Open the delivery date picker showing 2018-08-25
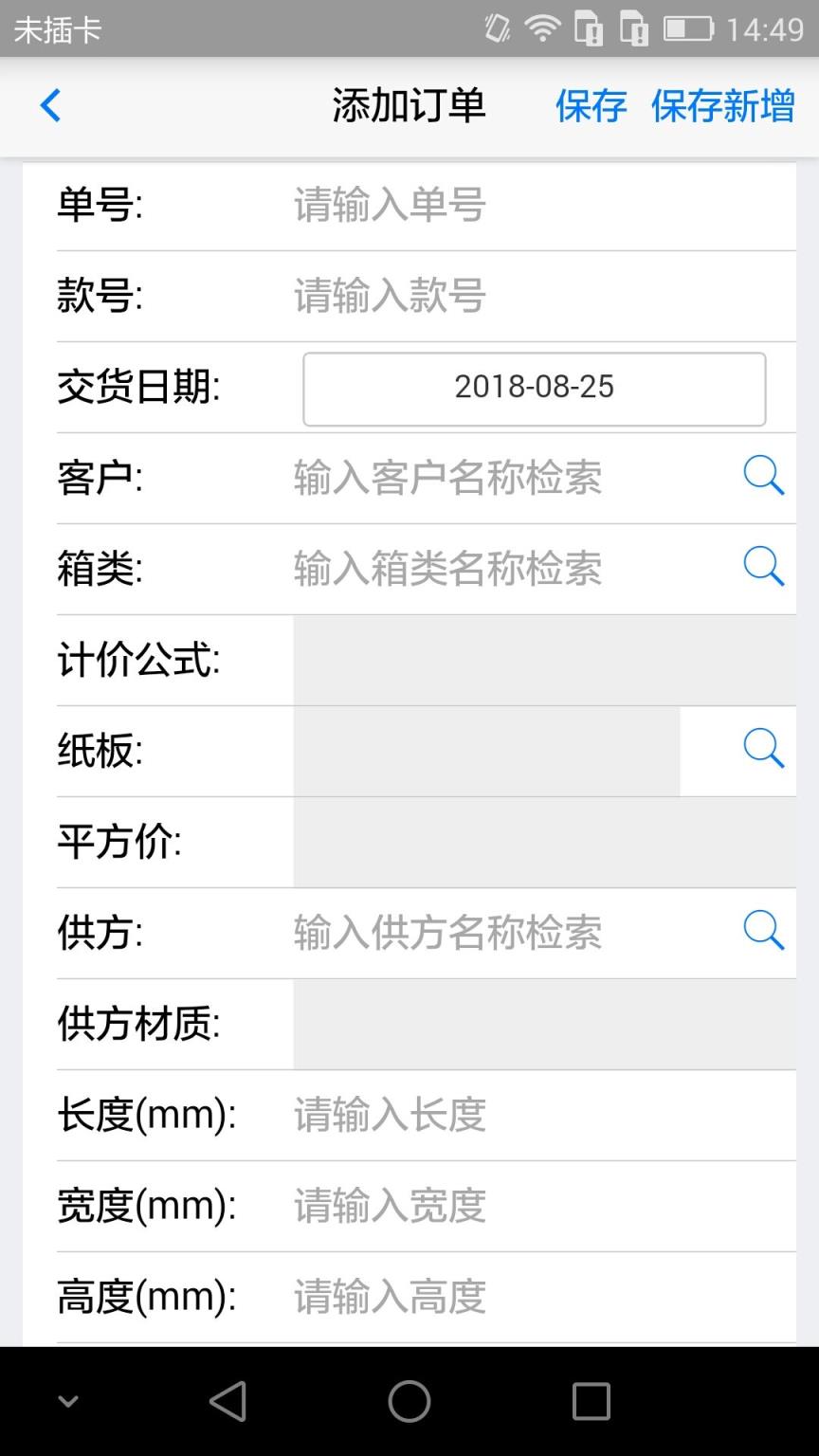The width and height of the screenshot is (819, 1456). click(534, 389)
